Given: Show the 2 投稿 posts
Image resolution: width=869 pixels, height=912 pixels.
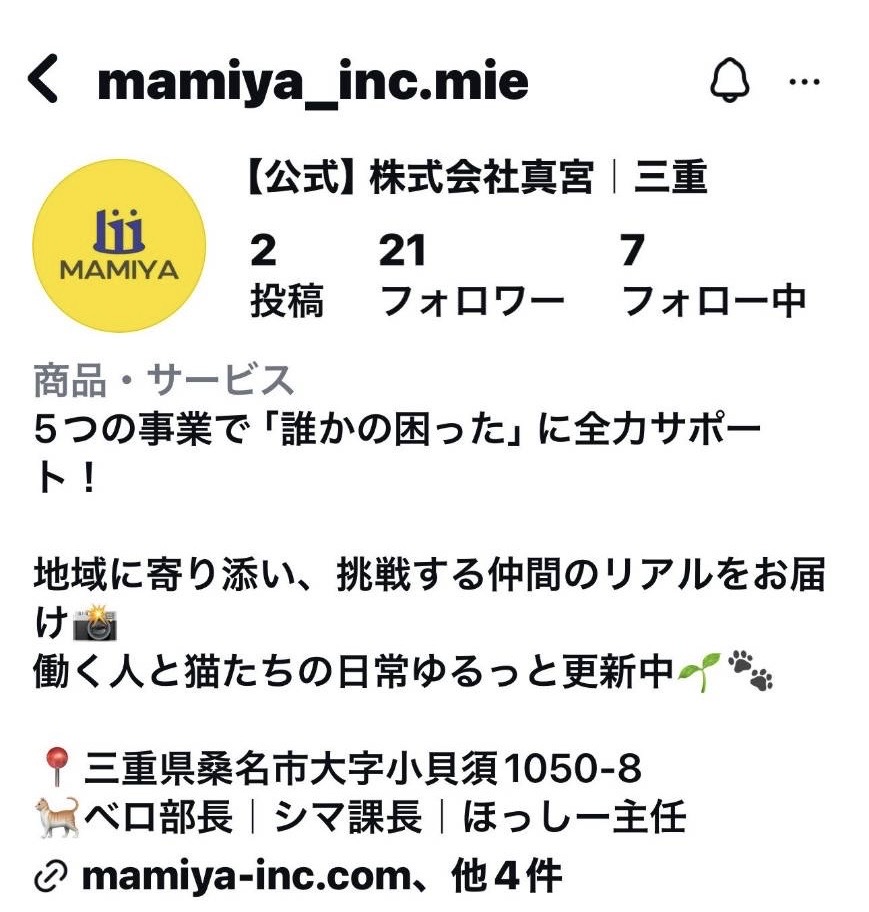Looking at the screenshot, I should pyautogui.click(x=285, y=275).
